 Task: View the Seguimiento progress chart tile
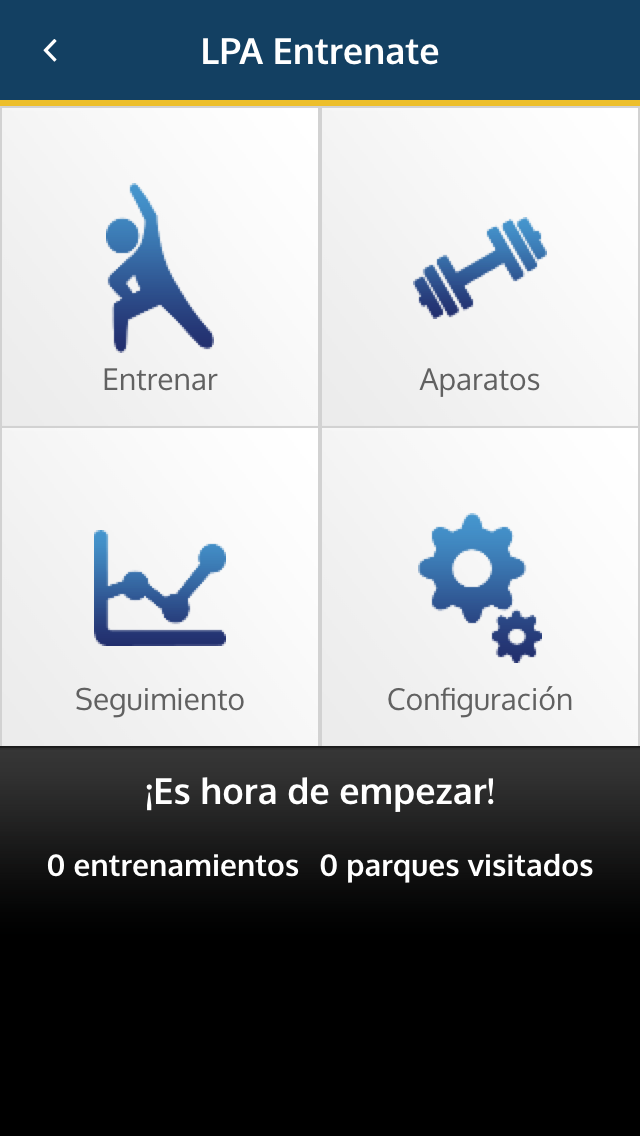click(x=160, y=587)
